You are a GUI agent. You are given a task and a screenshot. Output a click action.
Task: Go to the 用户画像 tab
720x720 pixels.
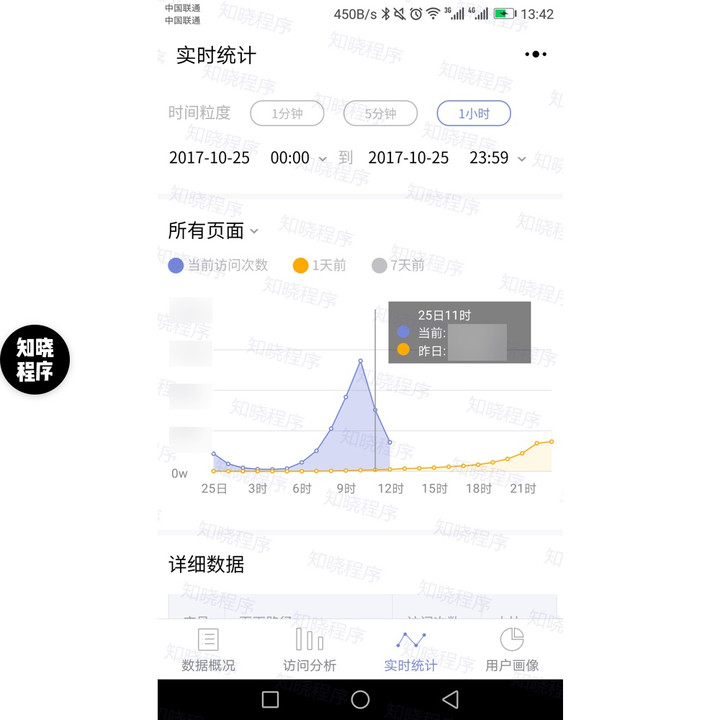tap(511, 650)
